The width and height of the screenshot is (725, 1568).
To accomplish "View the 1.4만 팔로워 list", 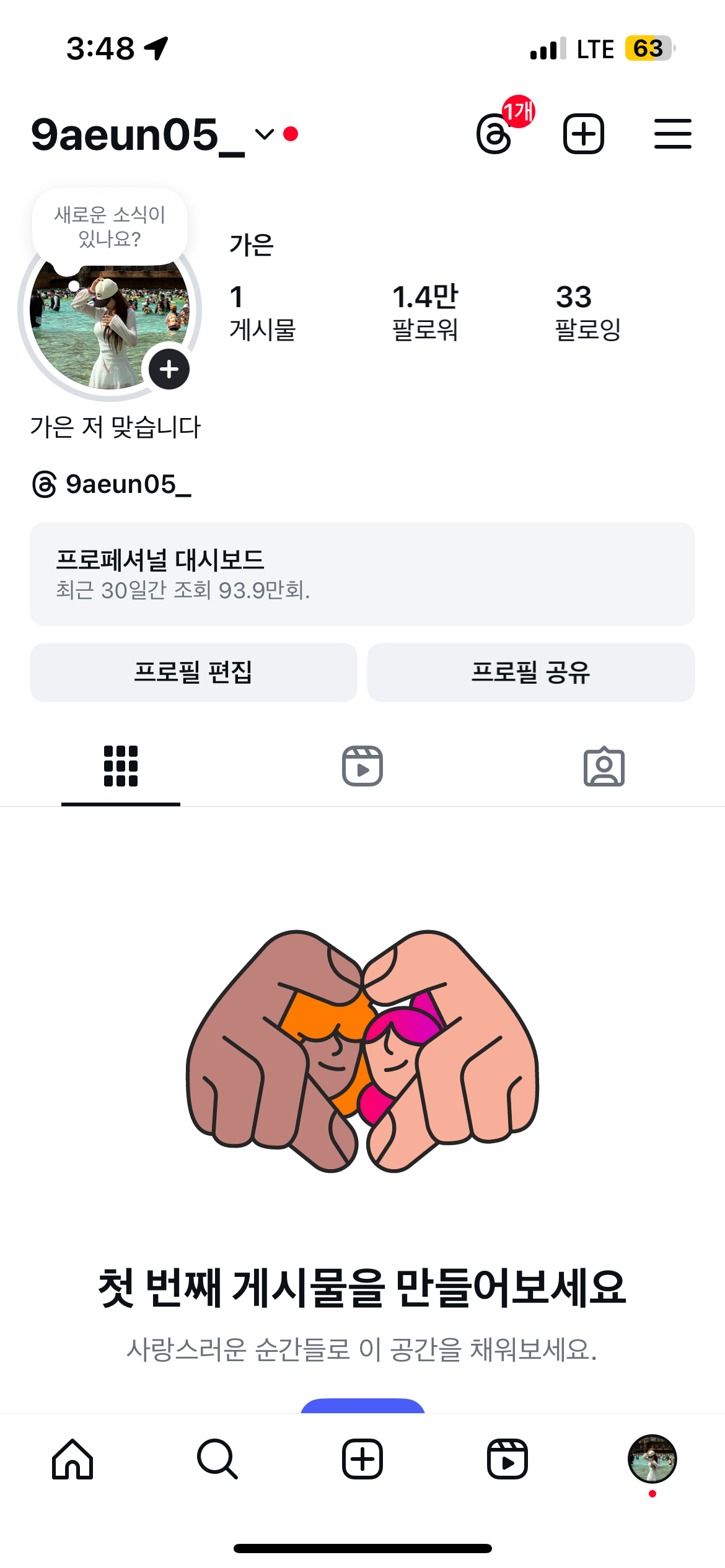I will point(425,313).
